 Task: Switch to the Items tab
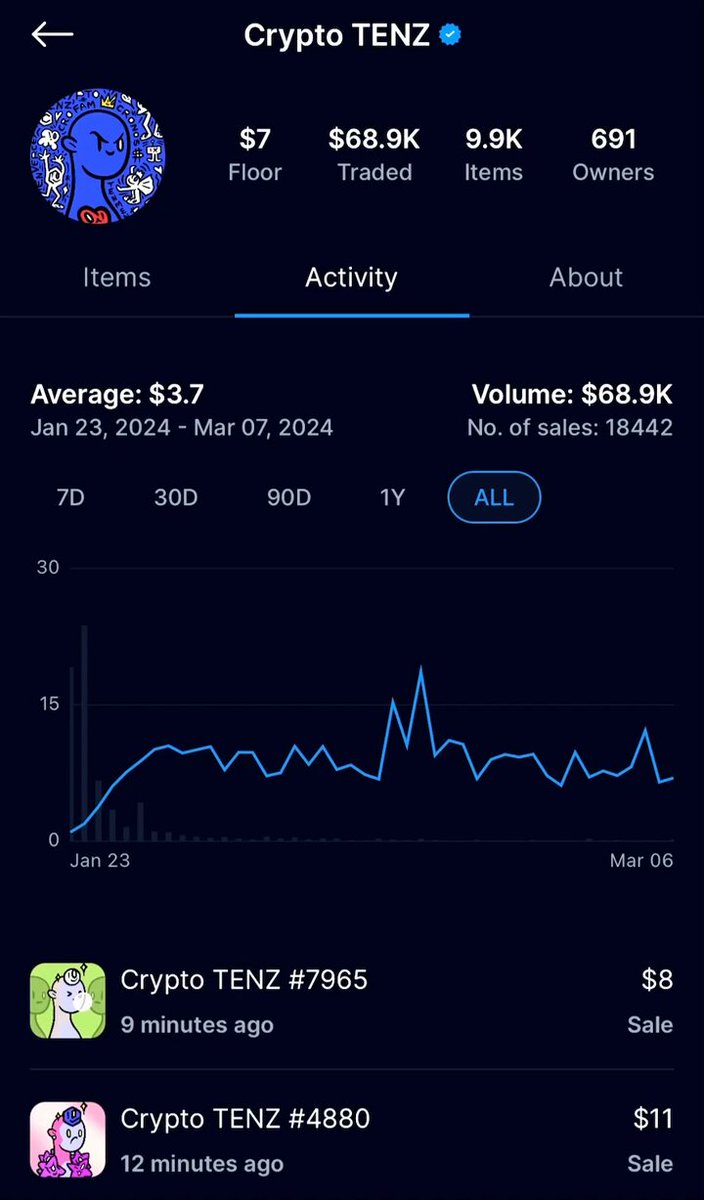click(117, 278)
